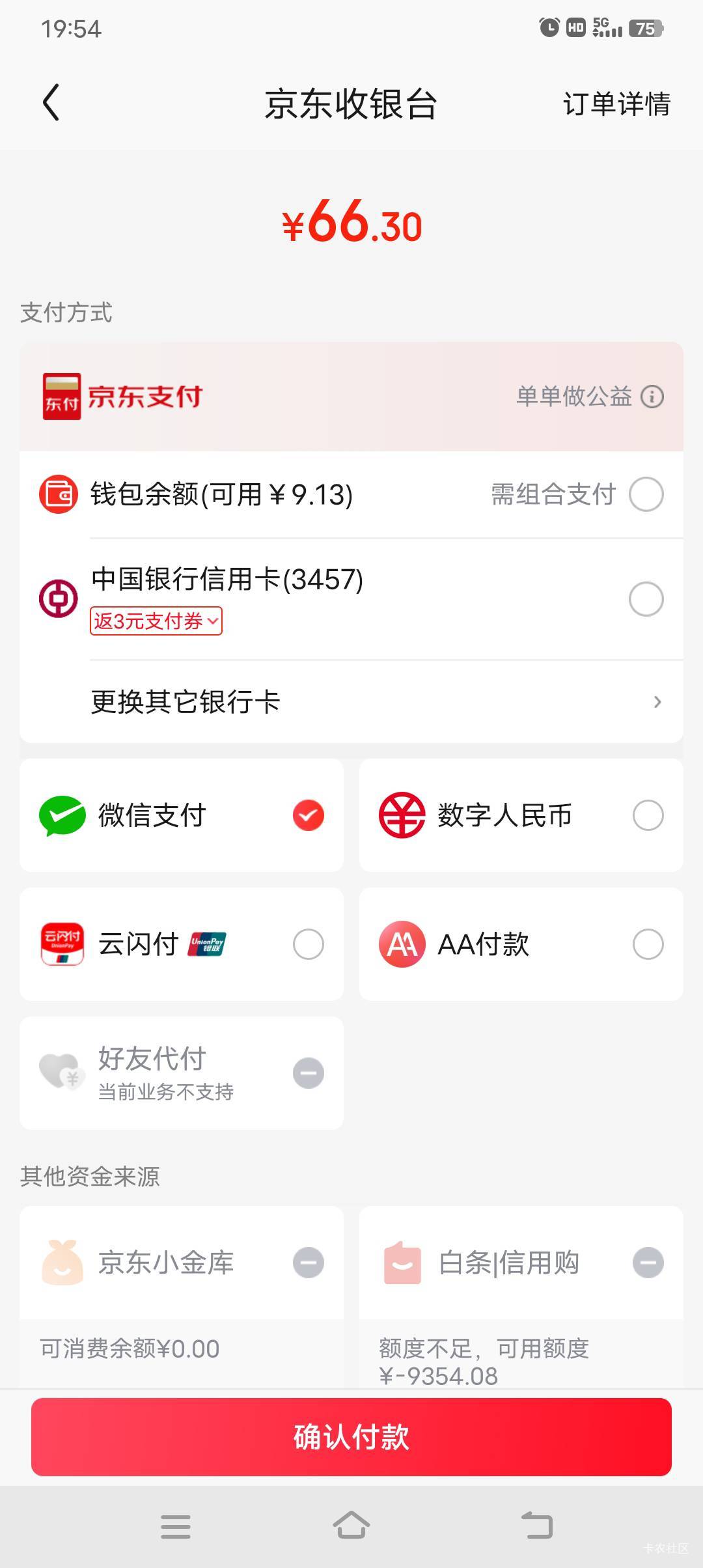Tap 确认付款 to confirm payment

coord(351,1437)
